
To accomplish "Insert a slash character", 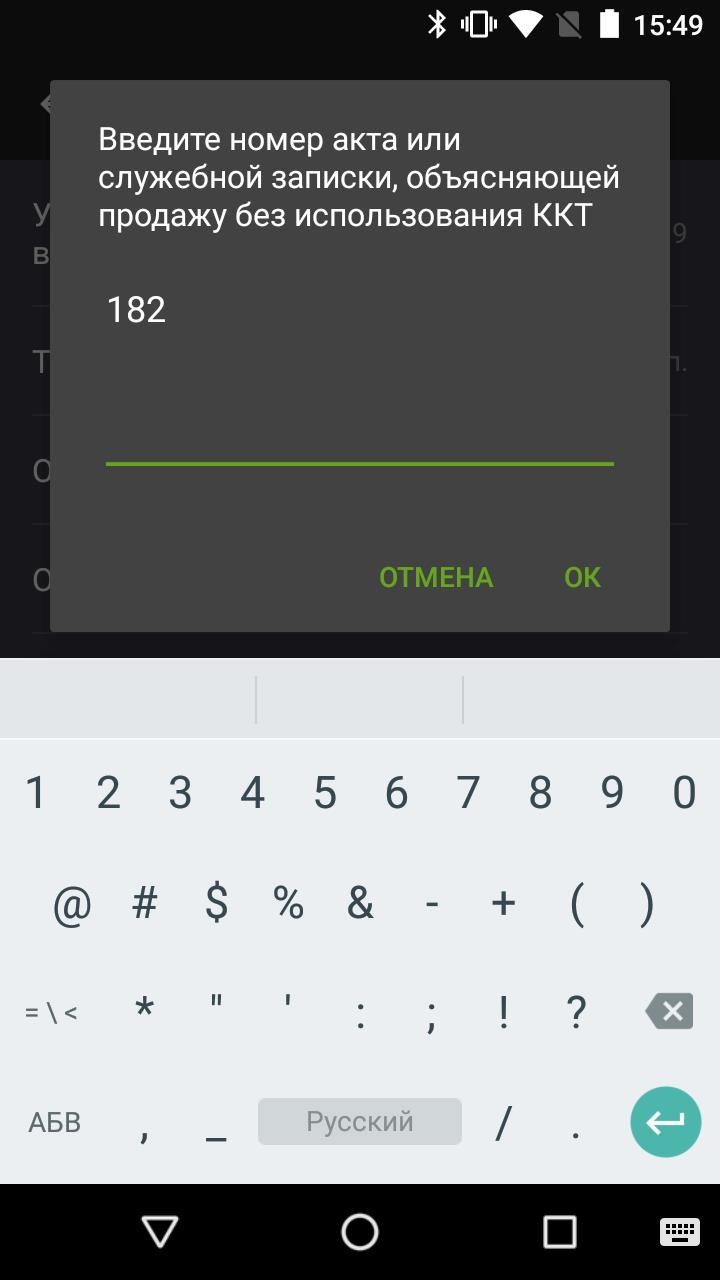I will tap(504, 1122).
